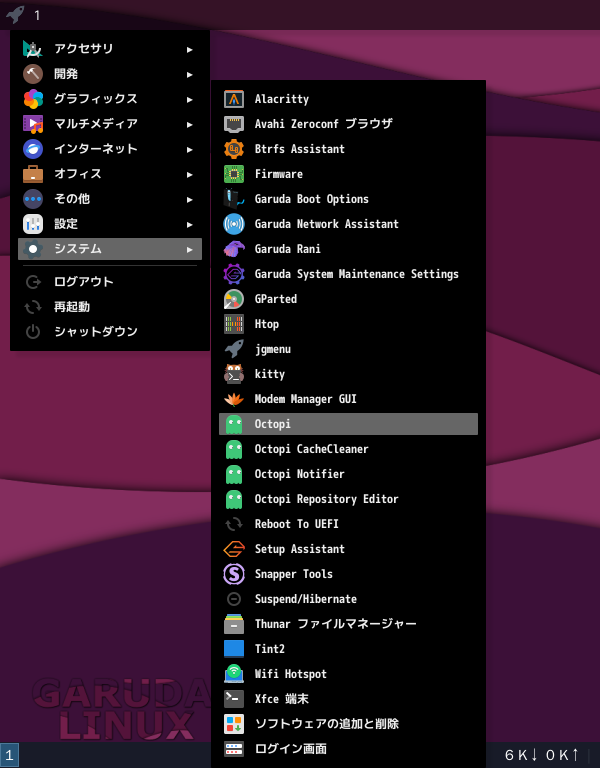Choose シャットダウン to power off
The image size is (600, 768).
(95, 332)
